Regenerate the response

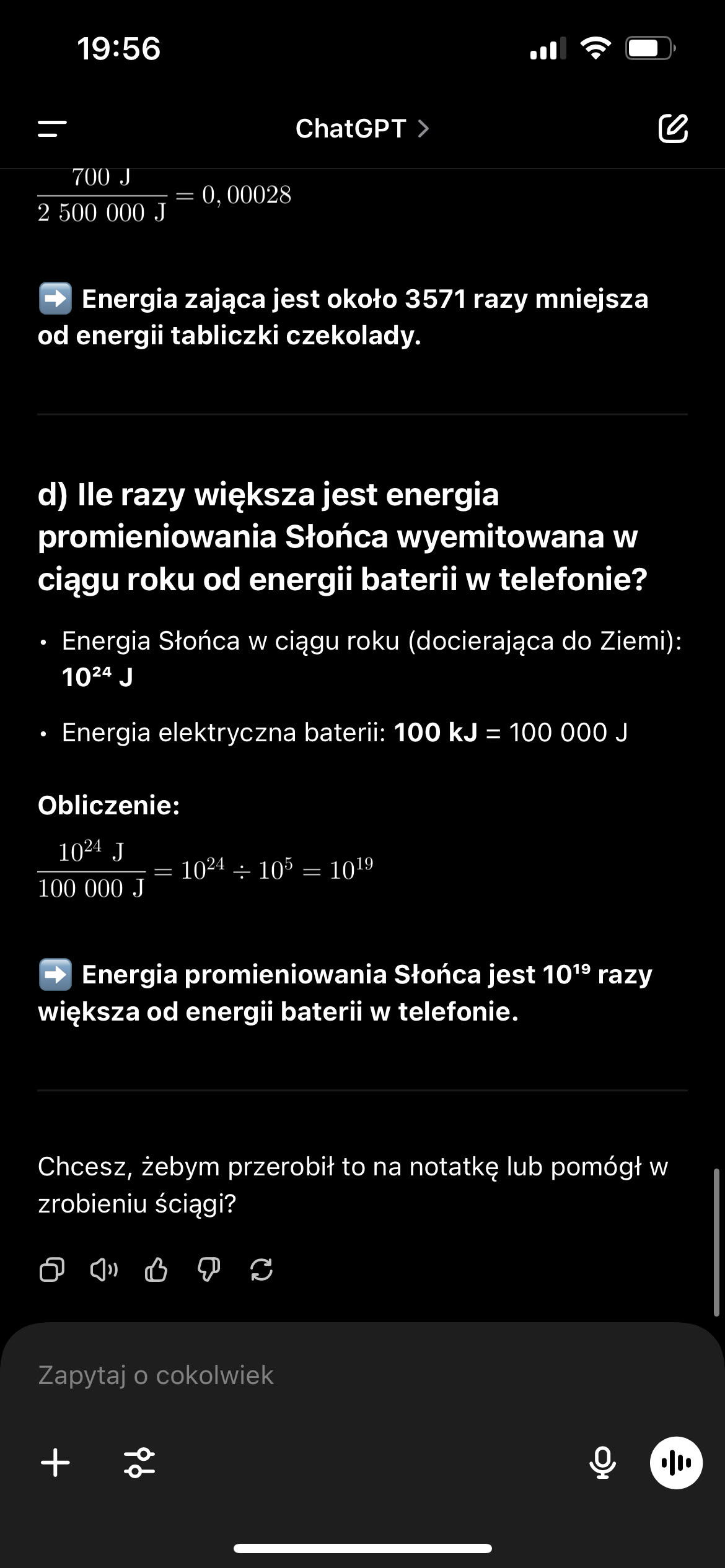[x=261, y=1270]
